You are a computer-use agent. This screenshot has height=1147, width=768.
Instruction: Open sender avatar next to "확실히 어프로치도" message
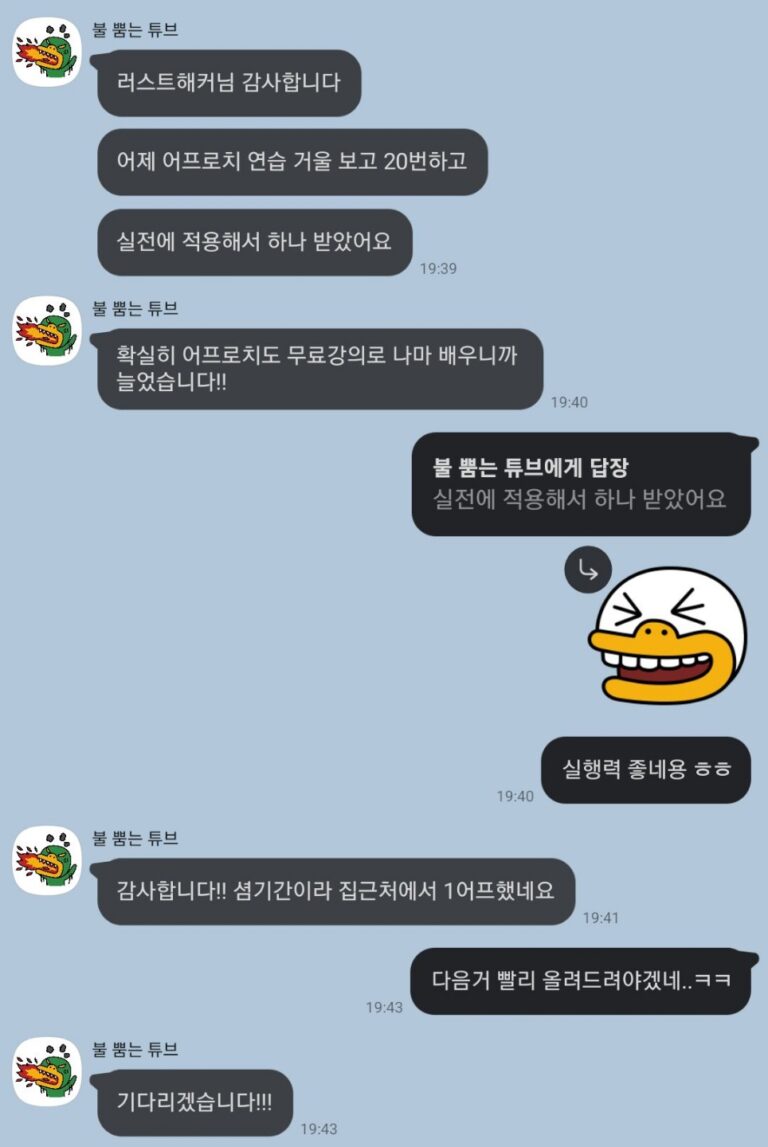click(x=46, y=331)
